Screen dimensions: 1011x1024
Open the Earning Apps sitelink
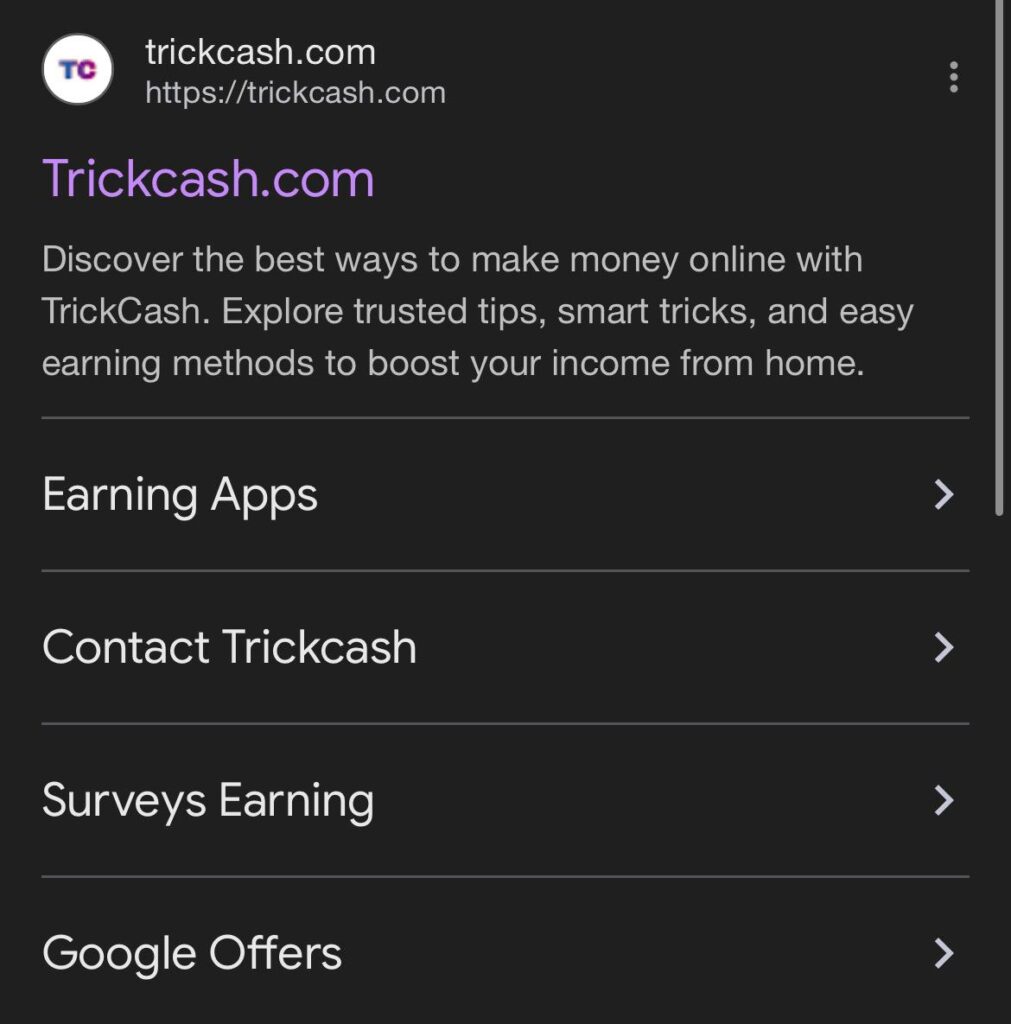[180, 495]
